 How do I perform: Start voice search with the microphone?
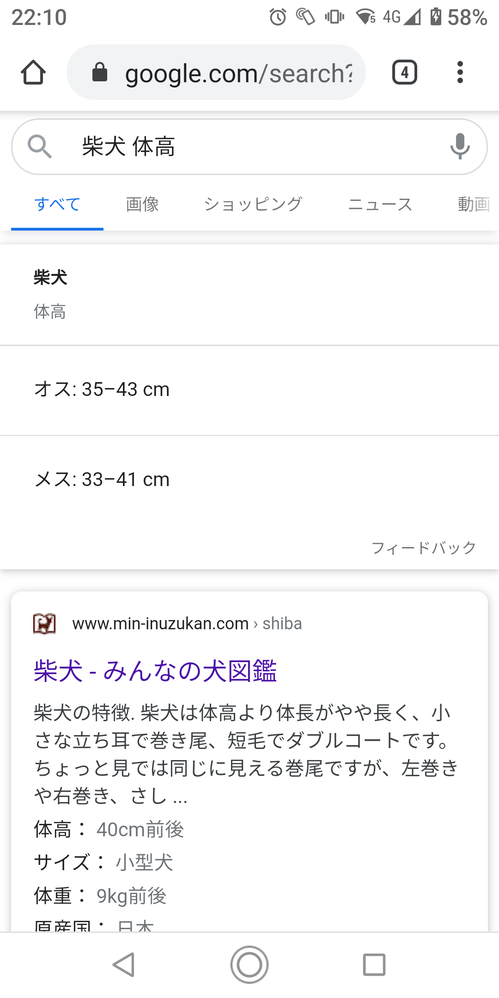pyautogui.click(x=460, y=147)
